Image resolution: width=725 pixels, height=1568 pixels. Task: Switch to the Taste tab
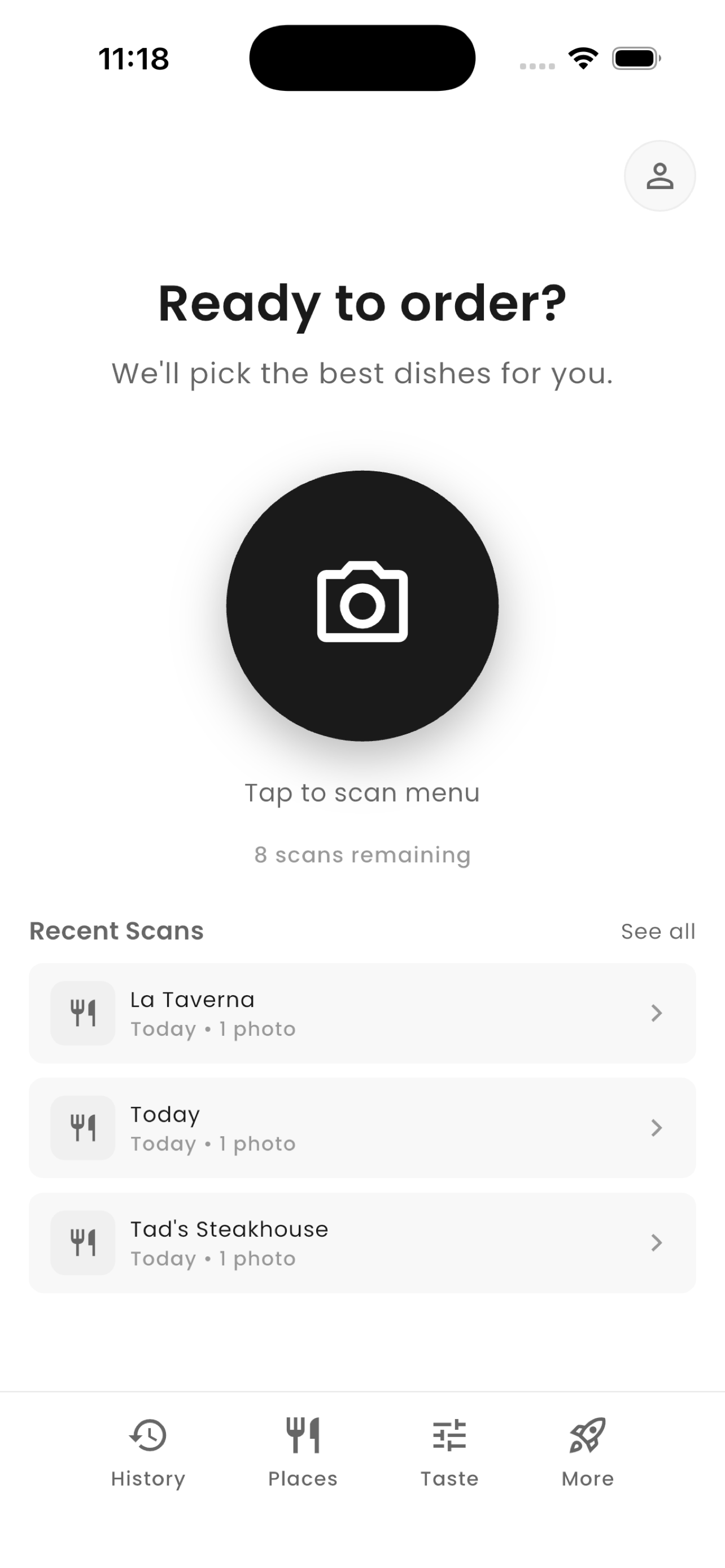coord(450,1449)
